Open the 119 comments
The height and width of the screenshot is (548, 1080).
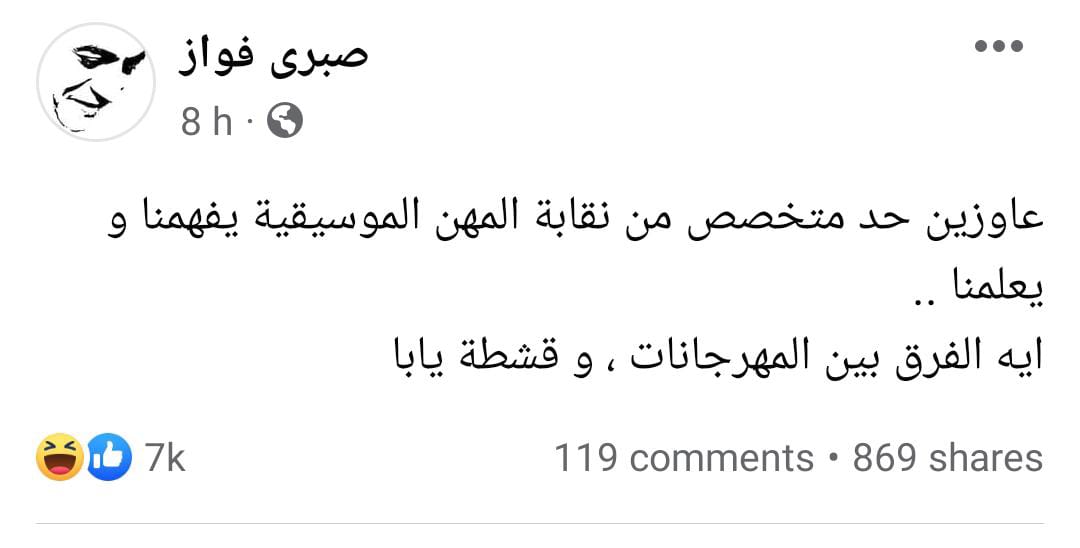tap(684, 458)
